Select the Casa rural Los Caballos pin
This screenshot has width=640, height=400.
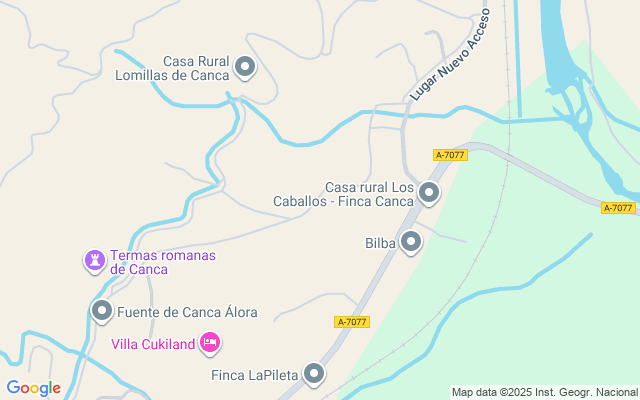[429, 193]
